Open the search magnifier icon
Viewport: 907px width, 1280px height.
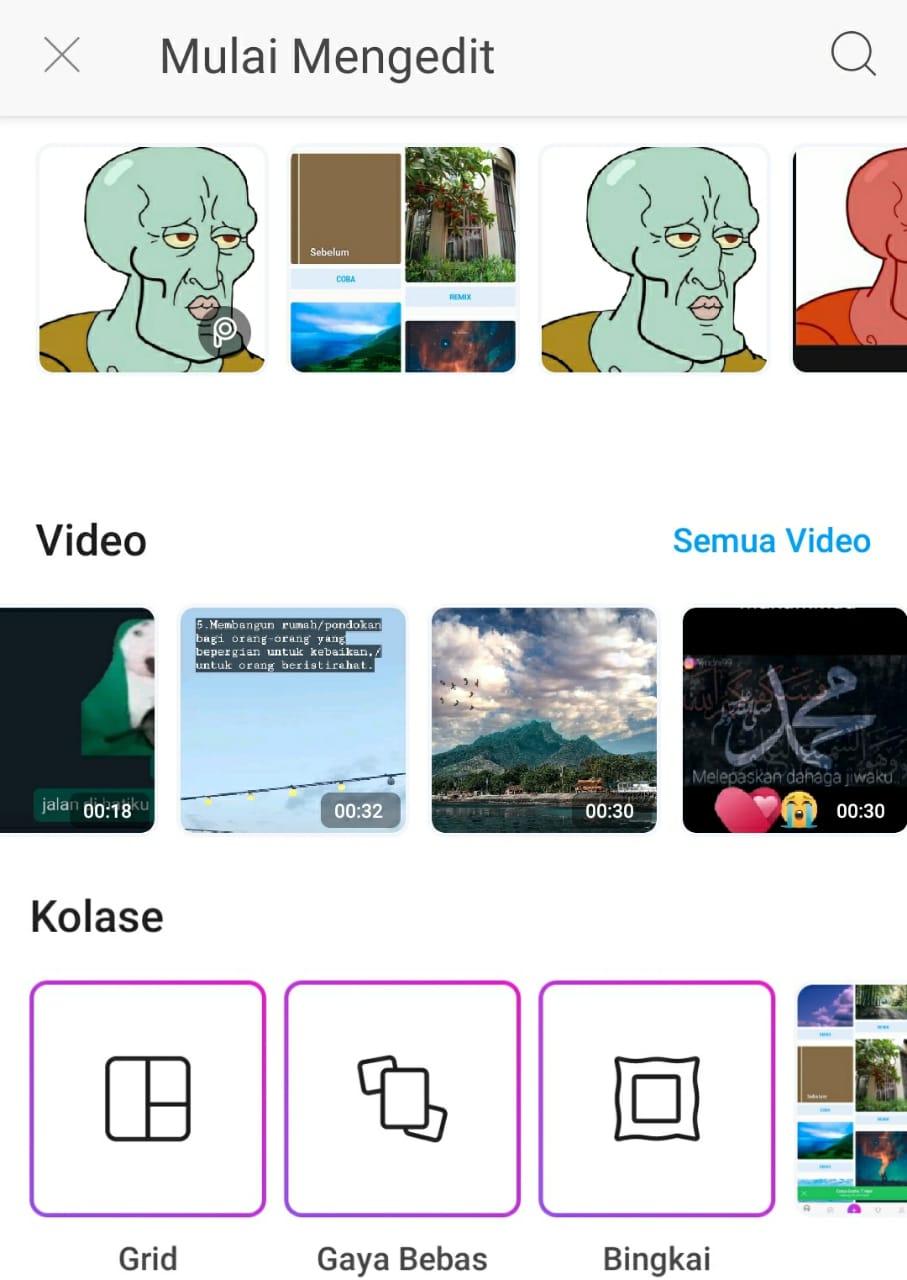[853, 56]
